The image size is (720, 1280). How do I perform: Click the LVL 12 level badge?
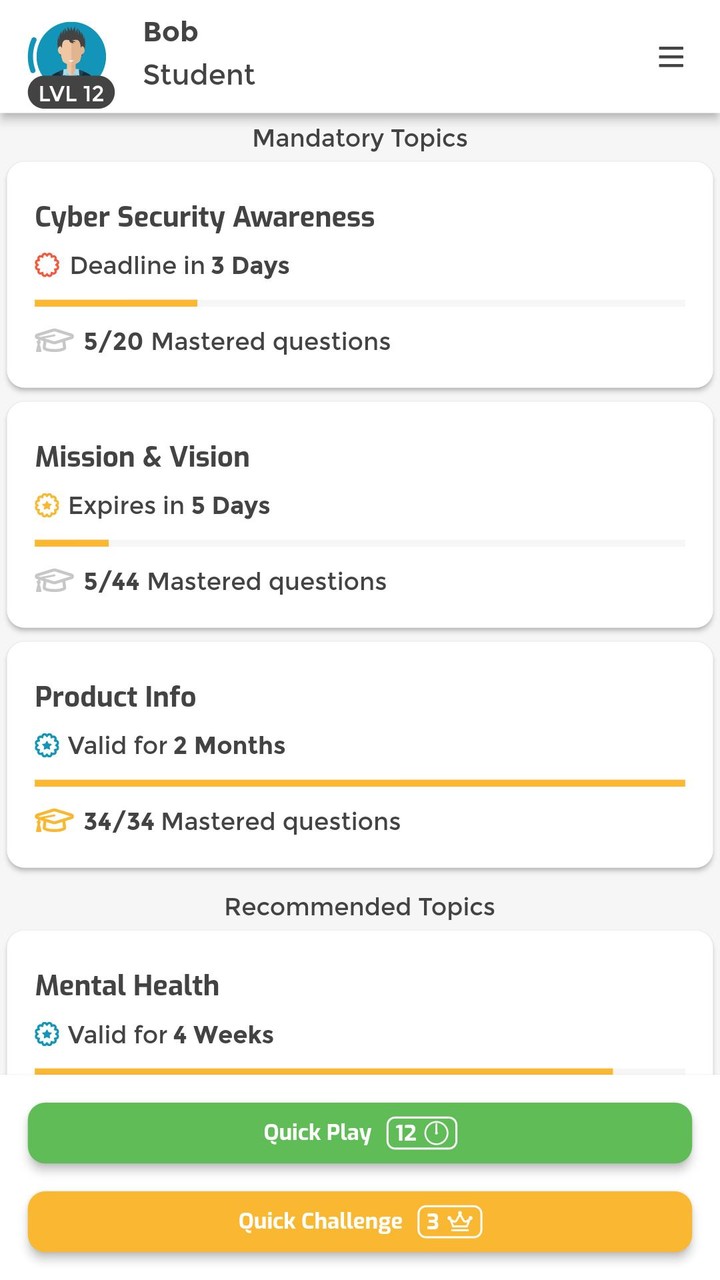tap(70, 94)
